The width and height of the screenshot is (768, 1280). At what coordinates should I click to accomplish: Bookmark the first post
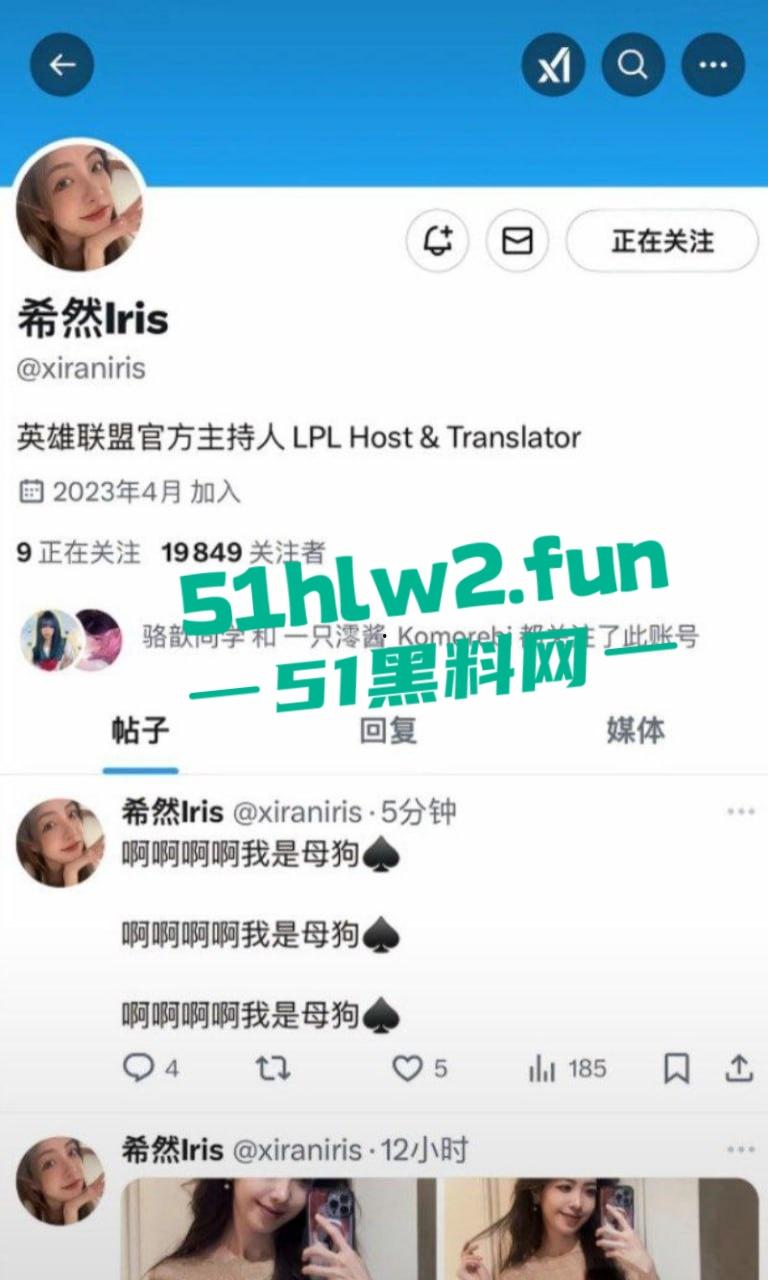(x=674, y=1068)
